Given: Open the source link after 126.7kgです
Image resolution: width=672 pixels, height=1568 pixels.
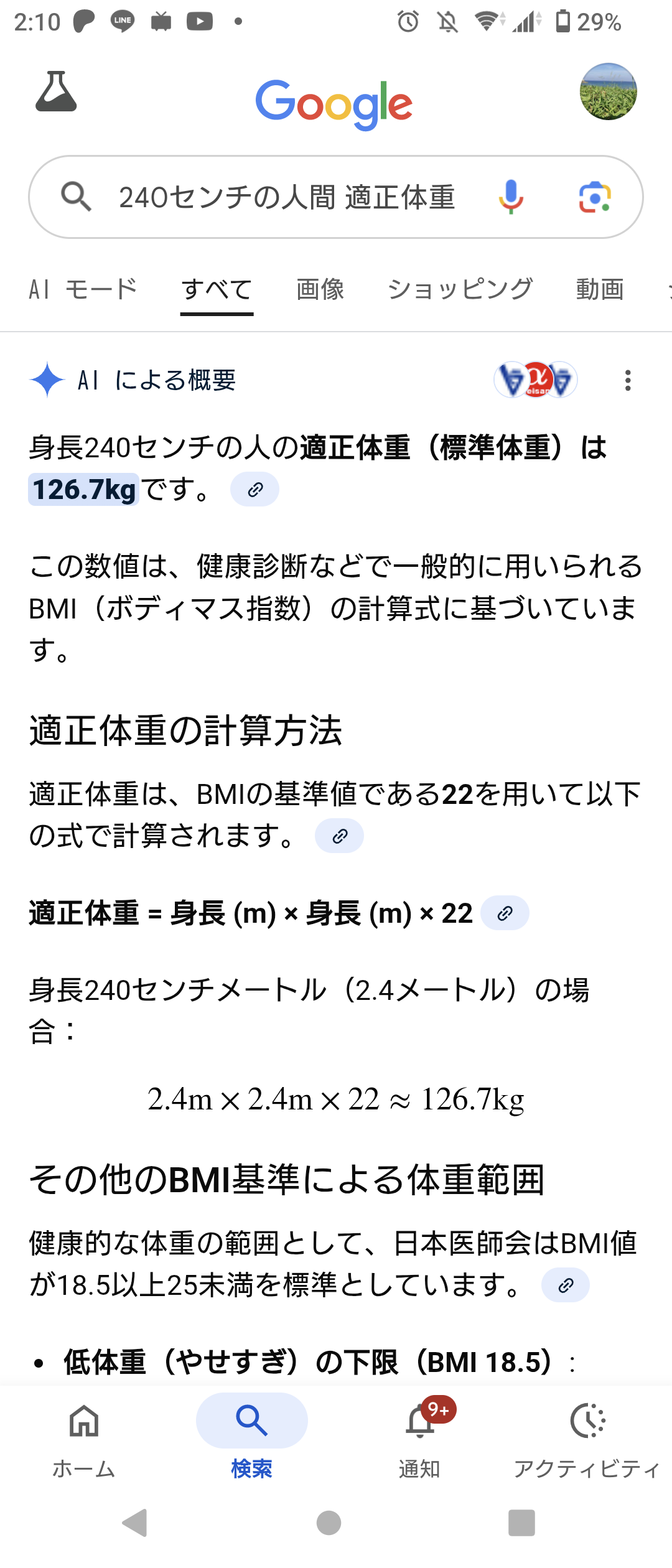Looking at the screenshot, I should coord(254,490).
